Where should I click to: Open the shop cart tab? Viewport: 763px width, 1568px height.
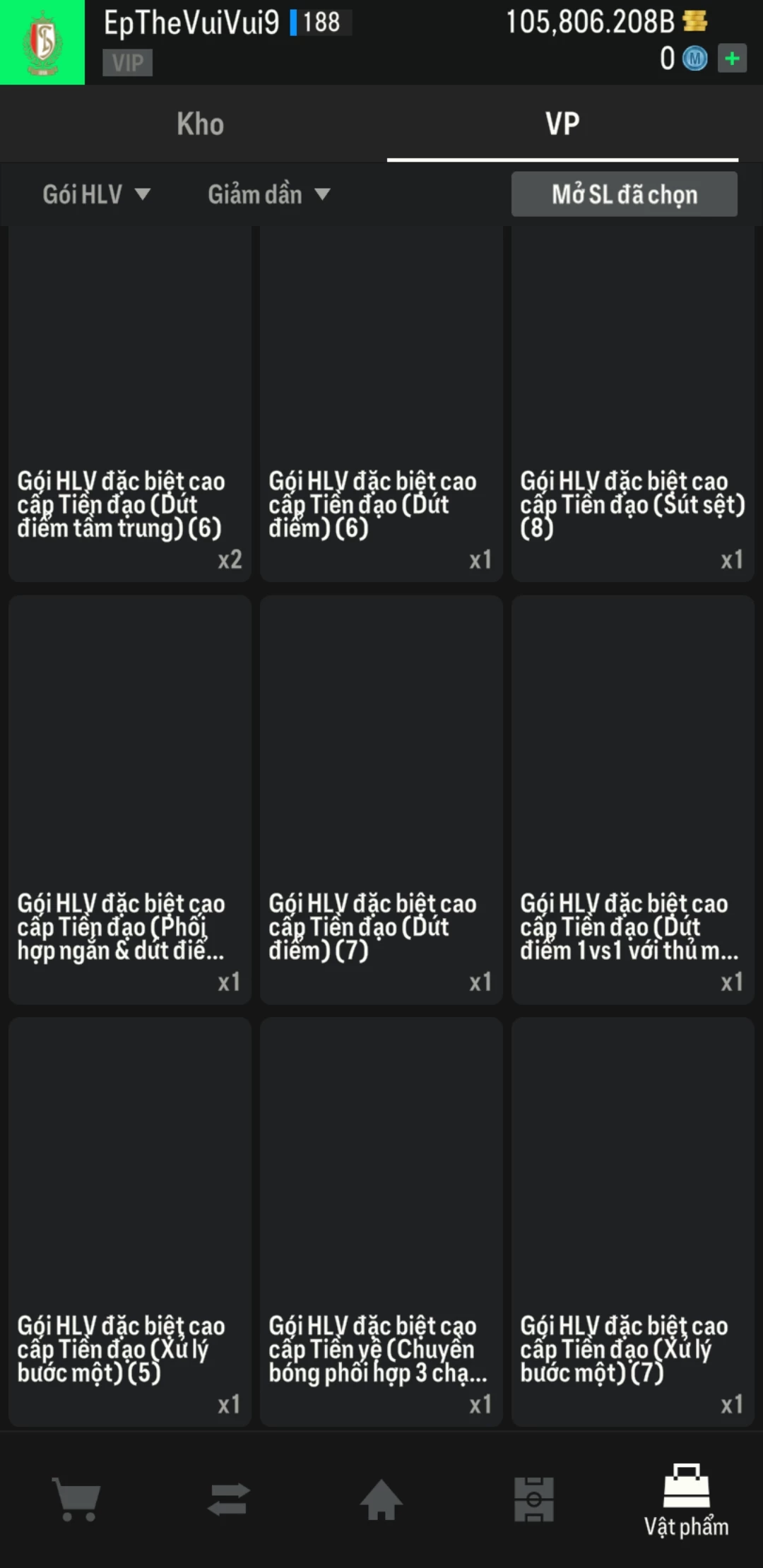coord(76,1499)
